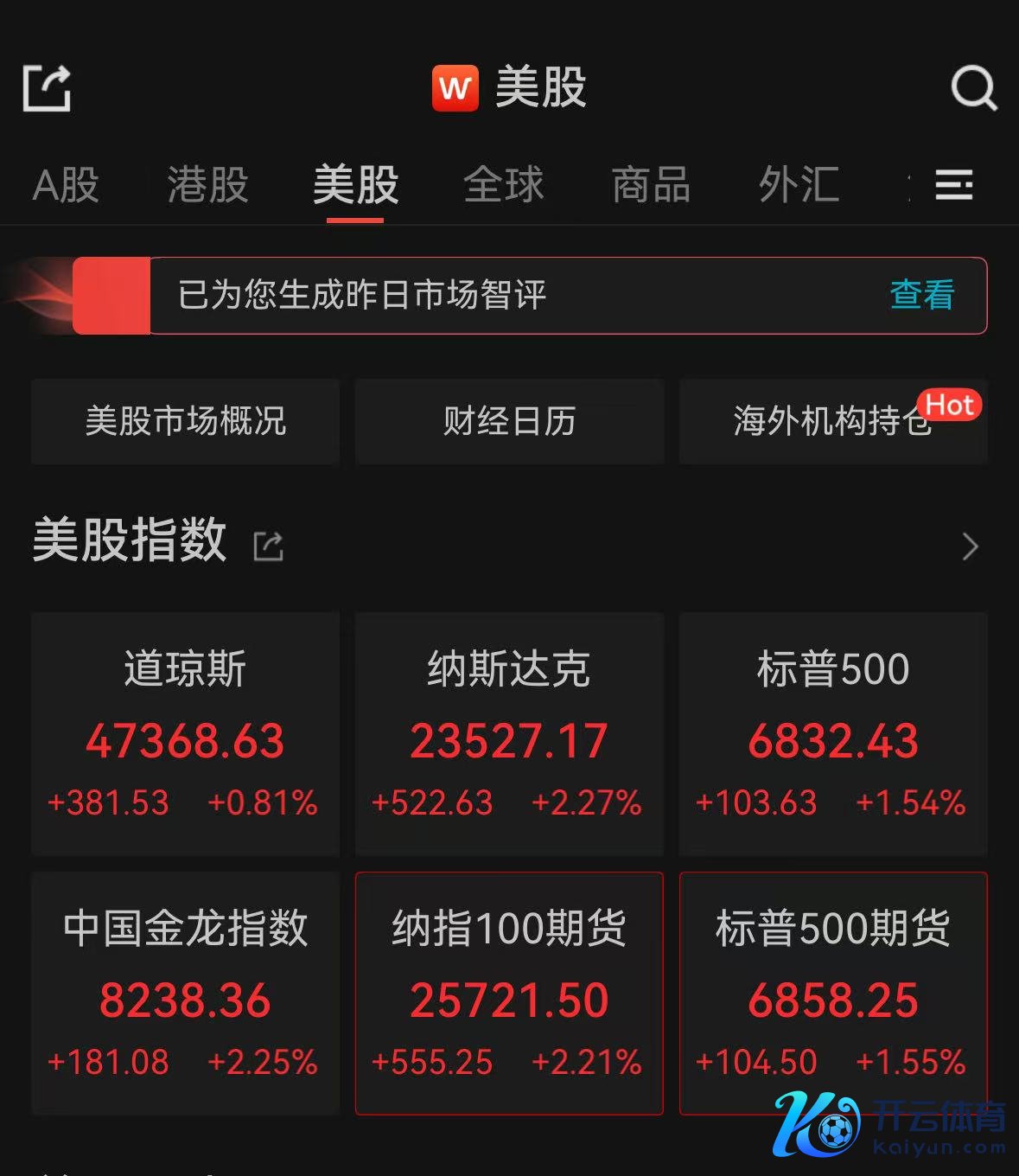Switch to the 全球 tab
Viewport: 1019px width, 1176px height.
[504, 185]
